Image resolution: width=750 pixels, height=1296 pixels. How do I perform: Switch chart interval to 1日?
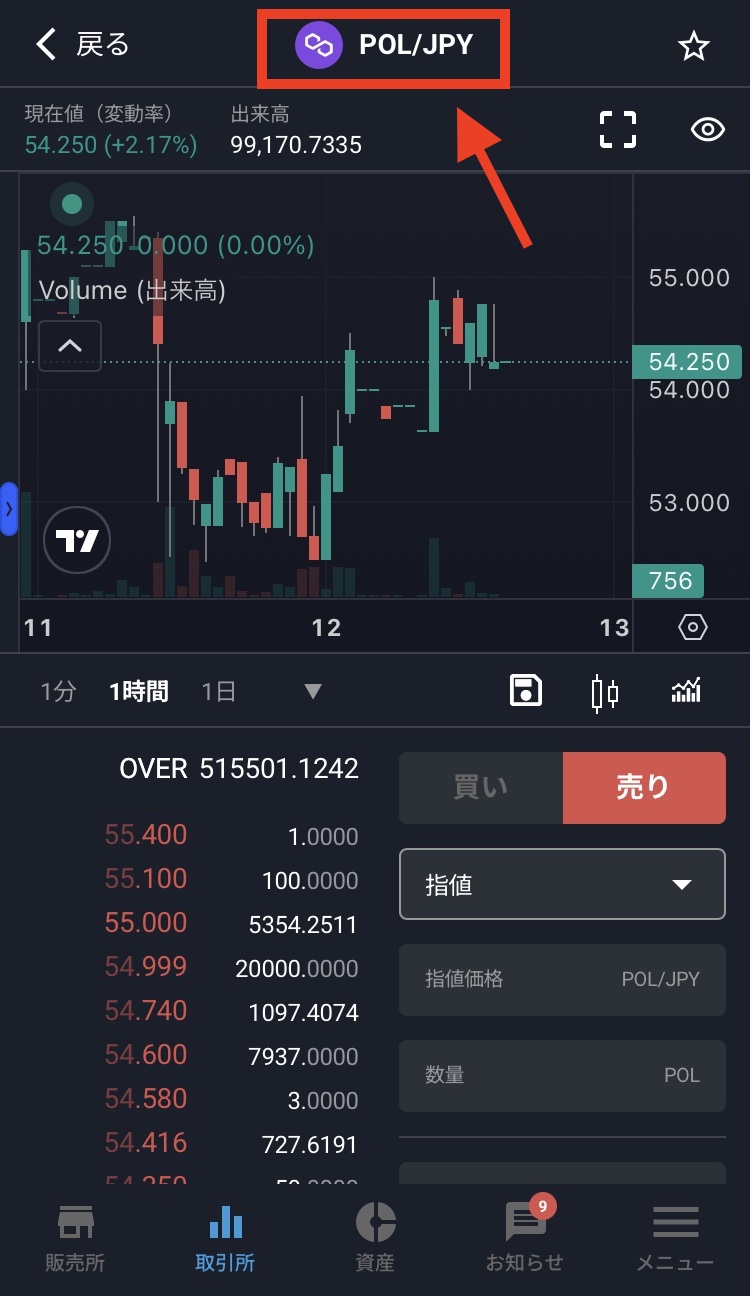pyautogui.click(x=218, y=691)
